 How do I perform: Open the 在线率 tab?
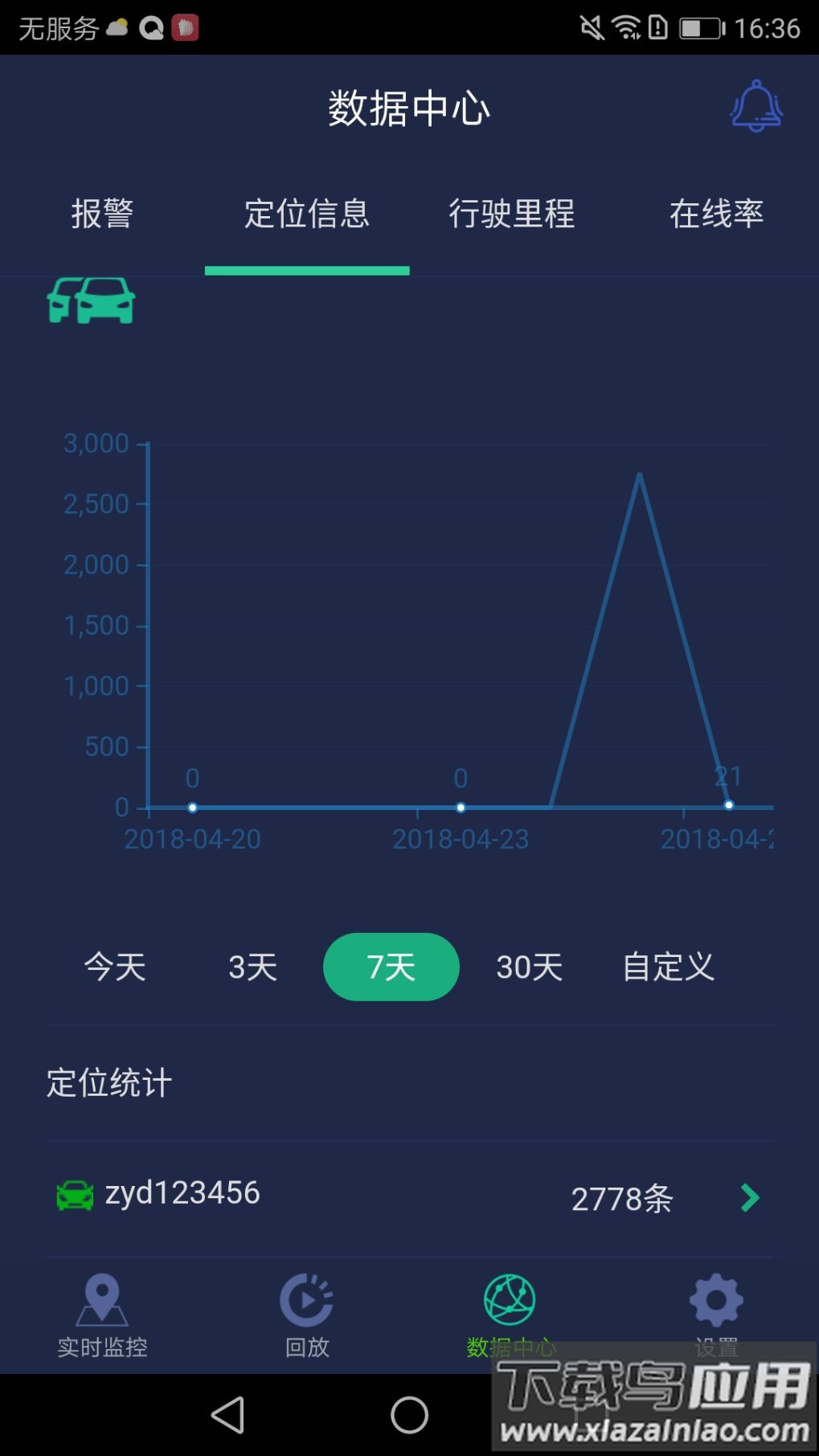(716, 214)
